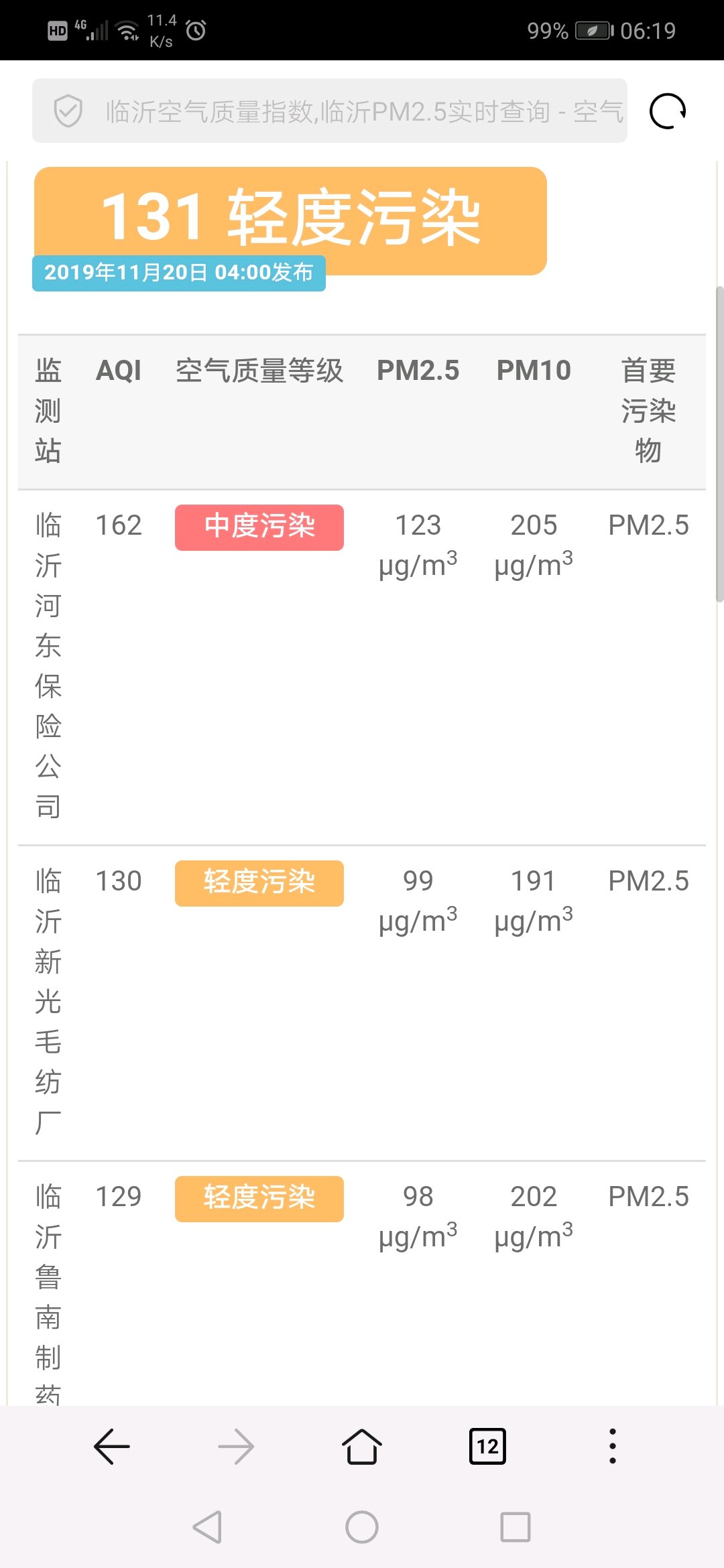Go back to the previous page in browser
The width and height of the screenshot is (724, 1568).
[x=112, y=1447]
